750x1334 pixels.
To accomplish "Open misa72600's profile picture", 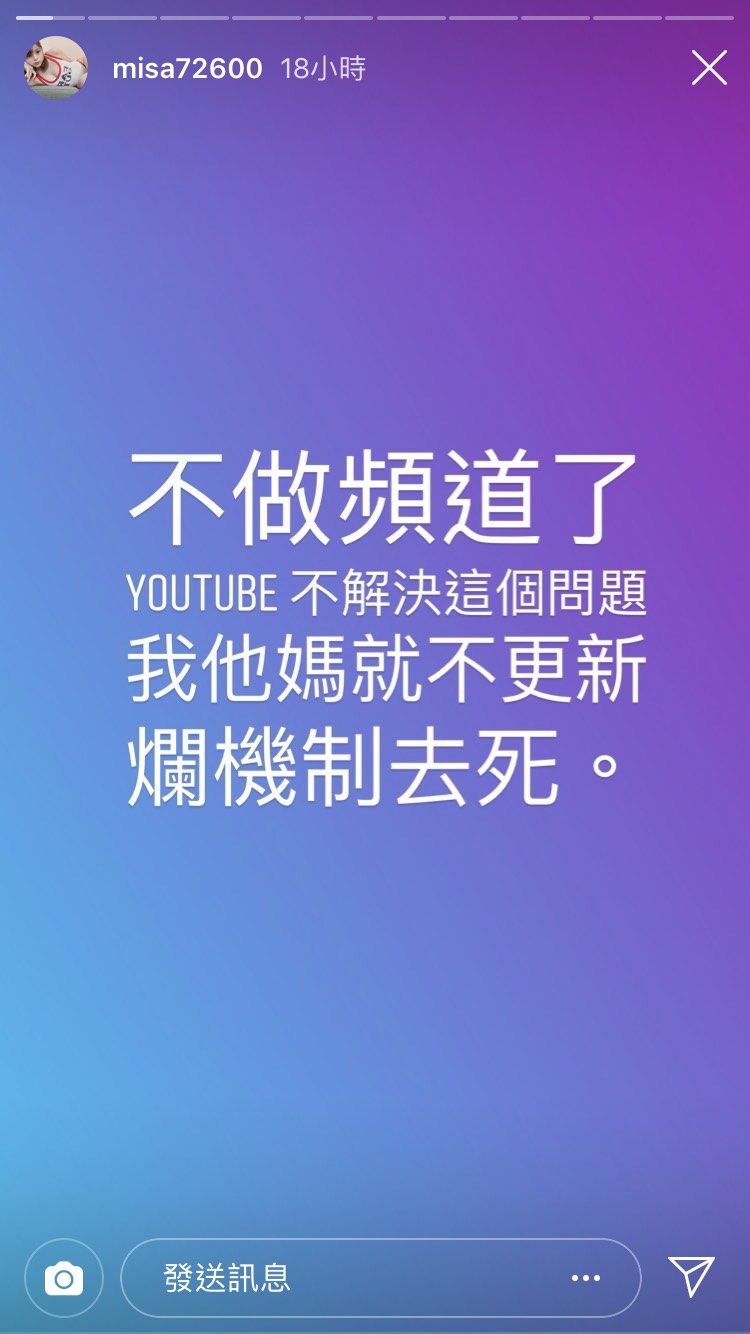I will click(x=56, y=68).
